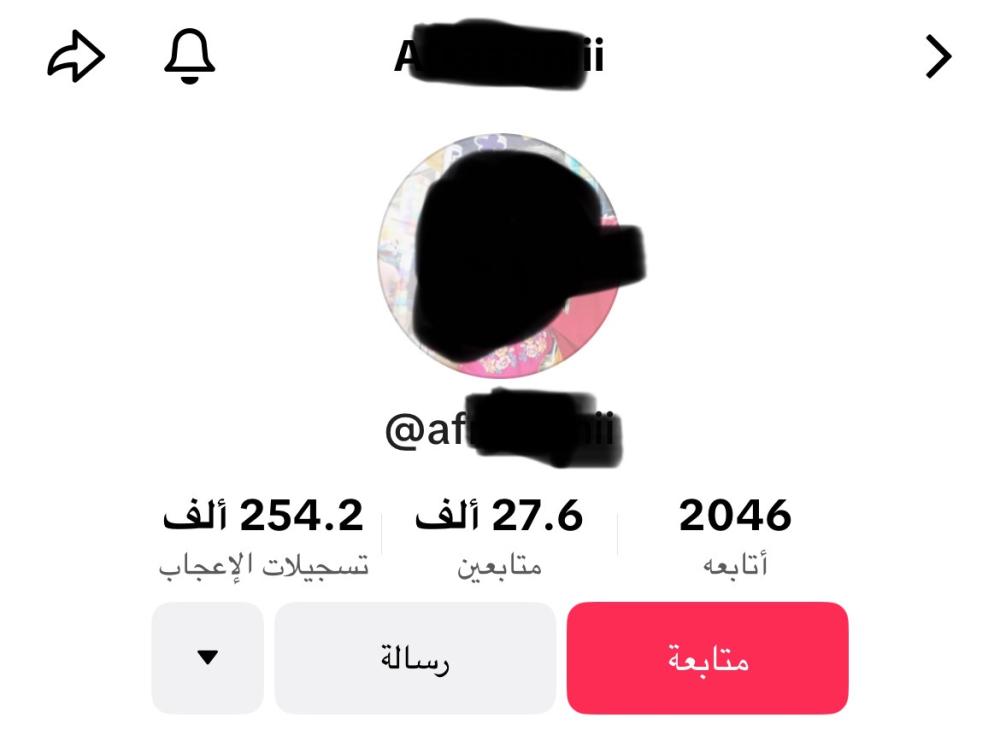Tap the red متابعة follow button
This screenshot has height=741, width=1000.
(x=707, y=658)
